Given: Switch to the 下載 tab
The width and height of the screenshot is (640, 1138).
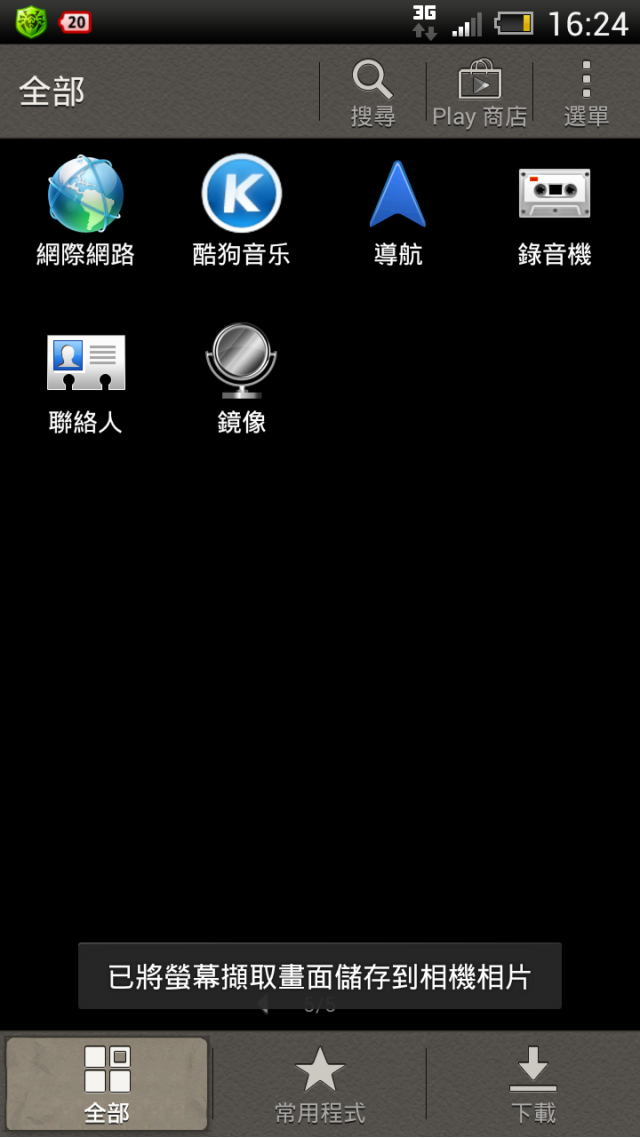Looking at the screenshot, I should [x=533, y=1084].
